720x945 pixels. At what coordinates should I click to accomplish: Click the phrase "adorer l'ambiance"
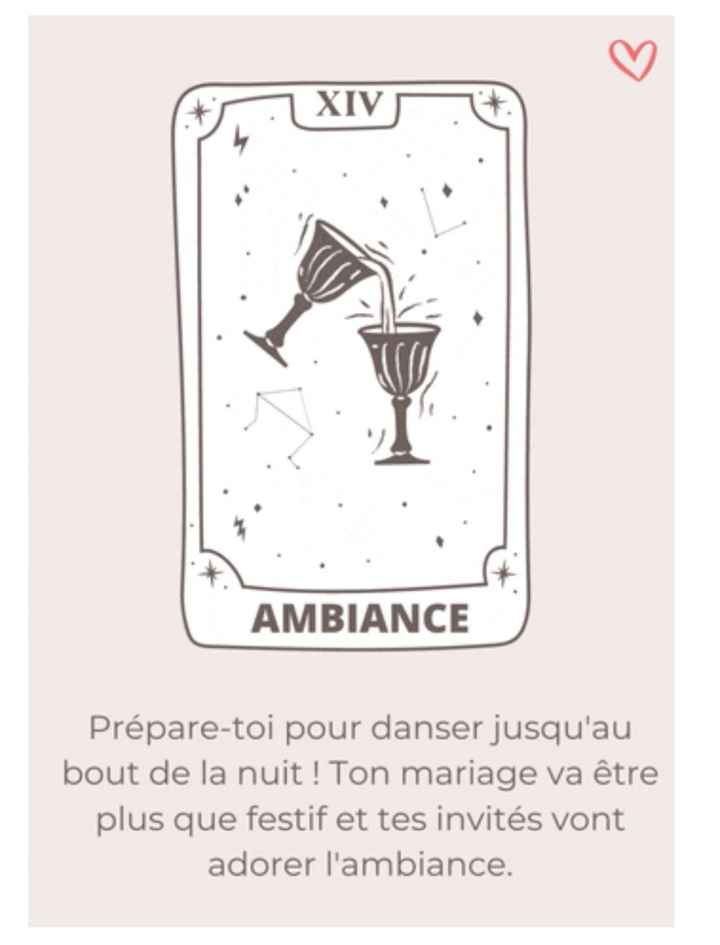click(360, 863)
